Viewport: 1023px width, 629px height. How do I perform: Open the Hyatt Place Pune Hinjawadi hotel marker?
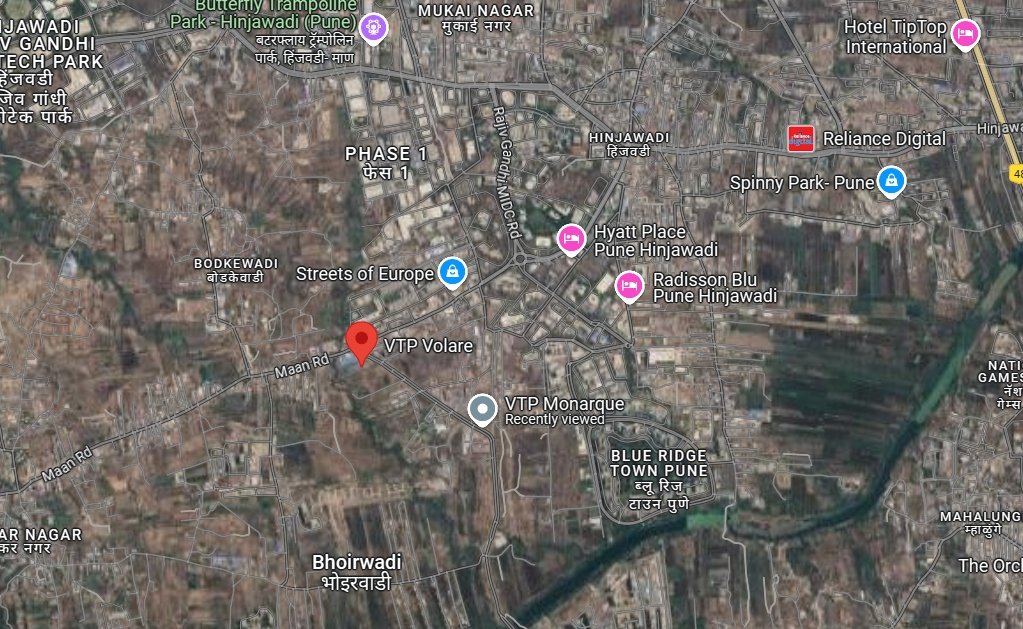click(570, 238)
